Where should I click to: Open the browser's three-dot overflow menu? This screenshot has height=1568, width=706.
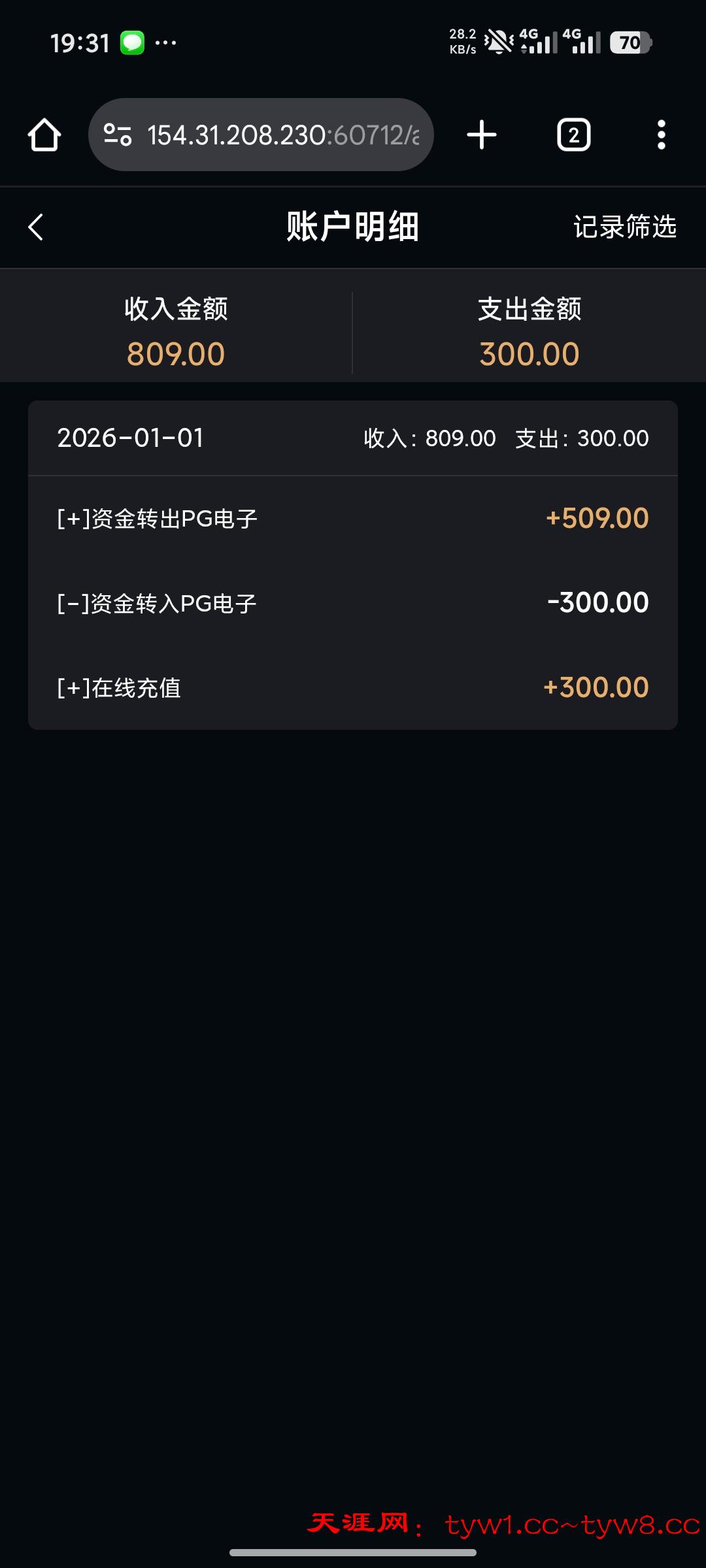coord(662,135)
